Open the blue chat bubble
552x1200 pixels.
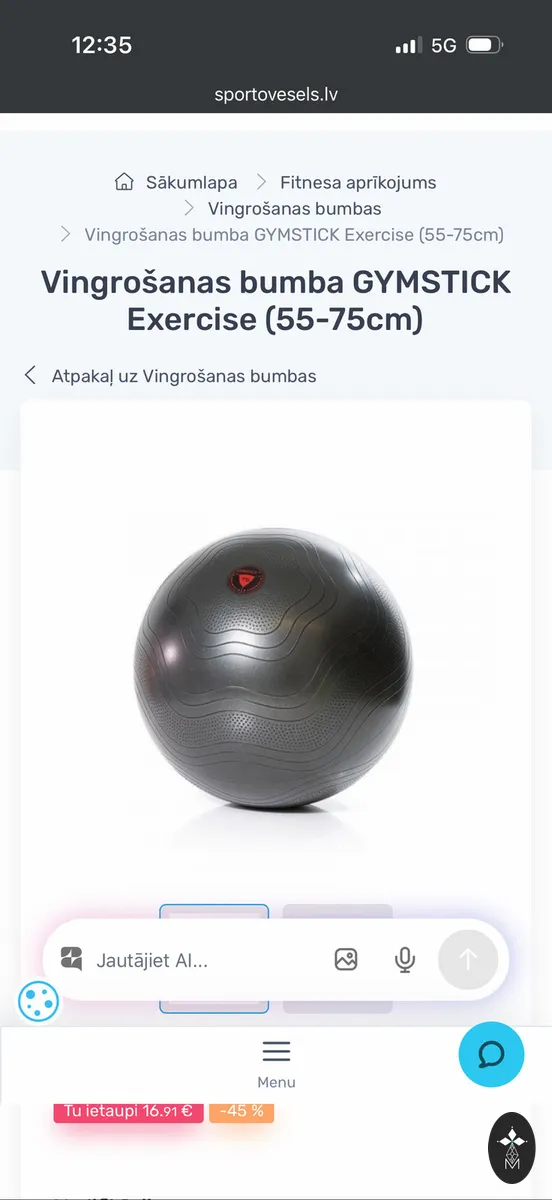tap(491, 1054)
